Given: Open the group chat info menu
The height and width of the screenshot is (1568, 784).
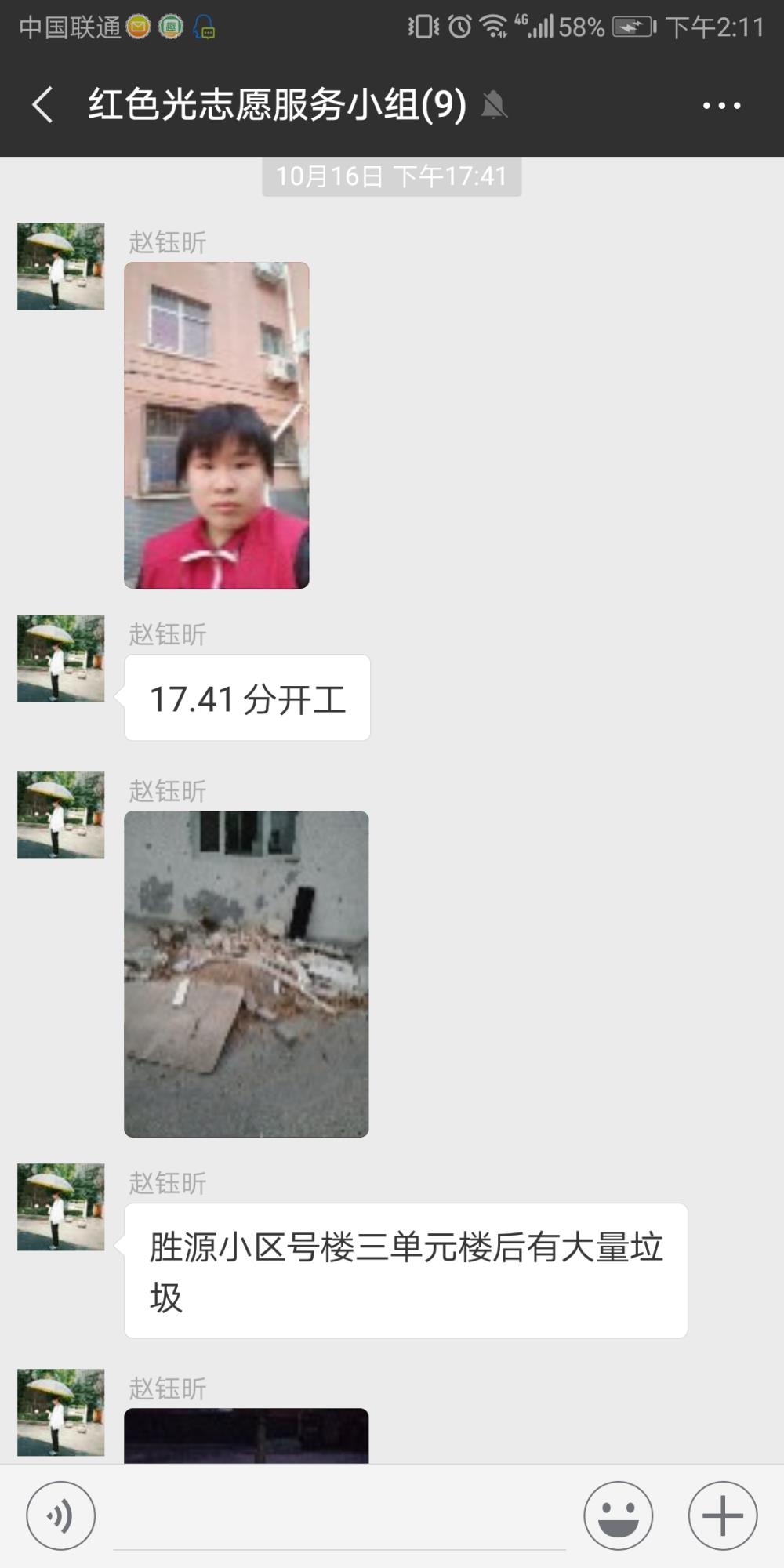Looking at the screenshot, I should [x=721, y=105].
